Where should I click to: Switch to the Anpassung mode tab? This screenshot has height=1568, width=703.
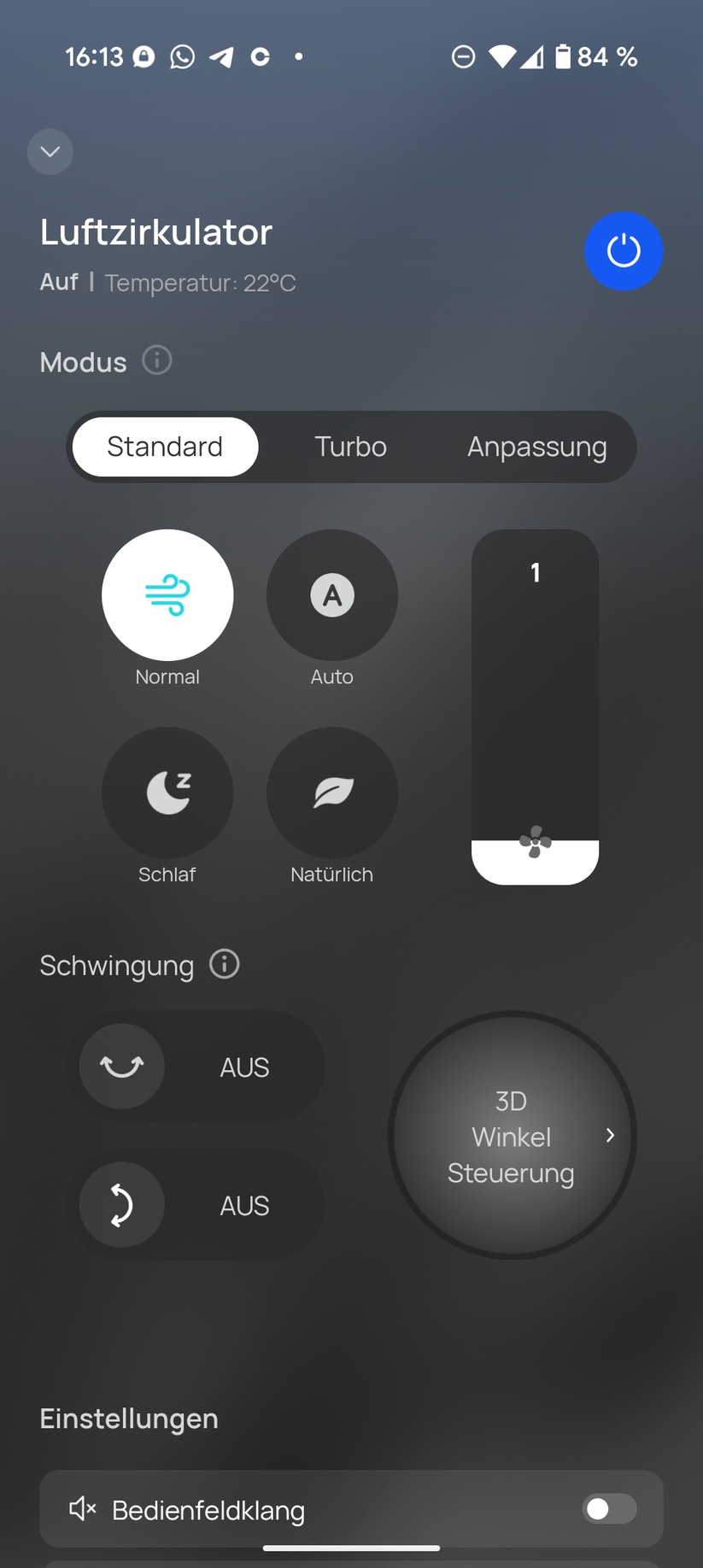tap(536, 447)
